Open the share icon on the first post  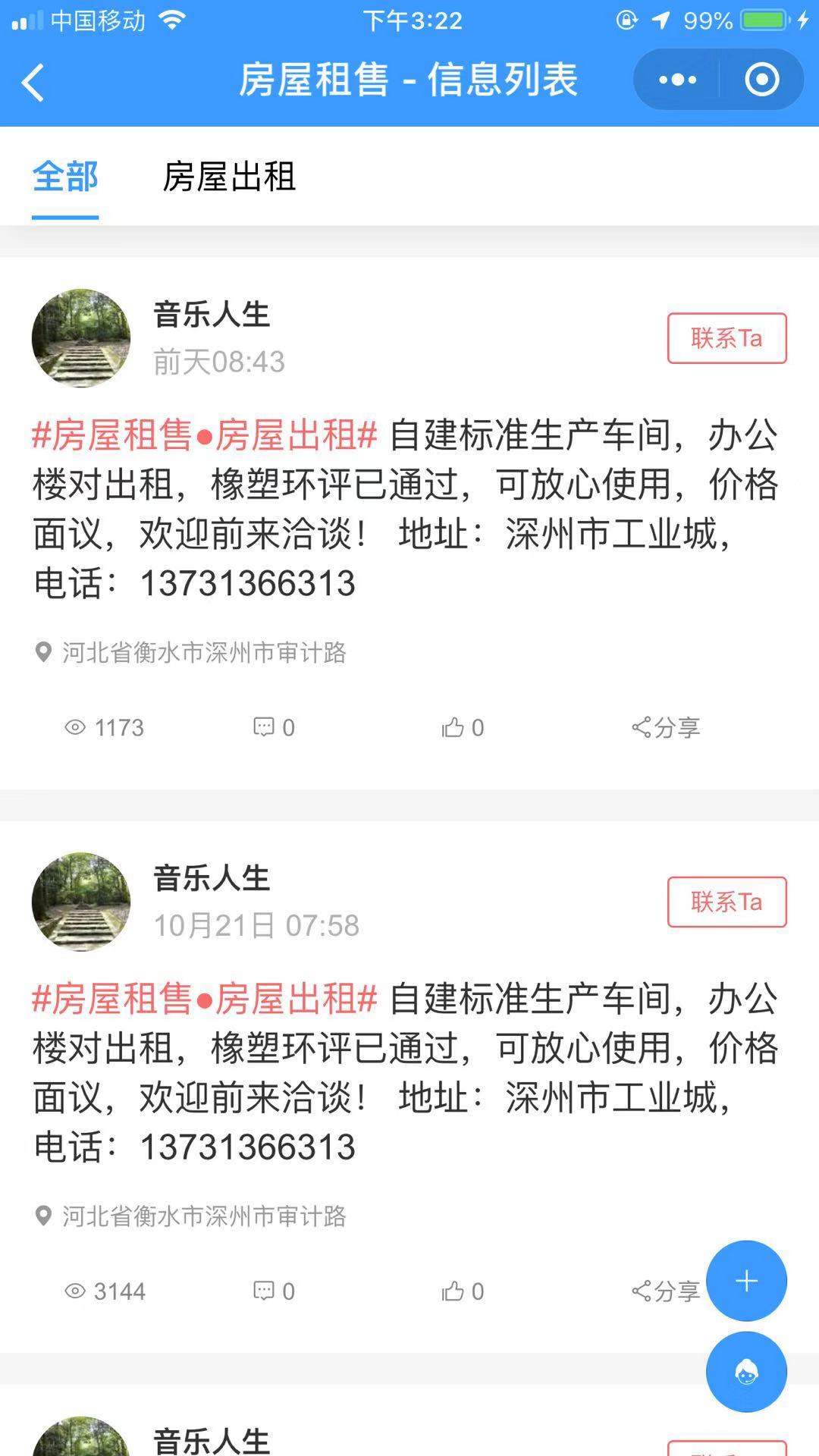tap(664, 726)
